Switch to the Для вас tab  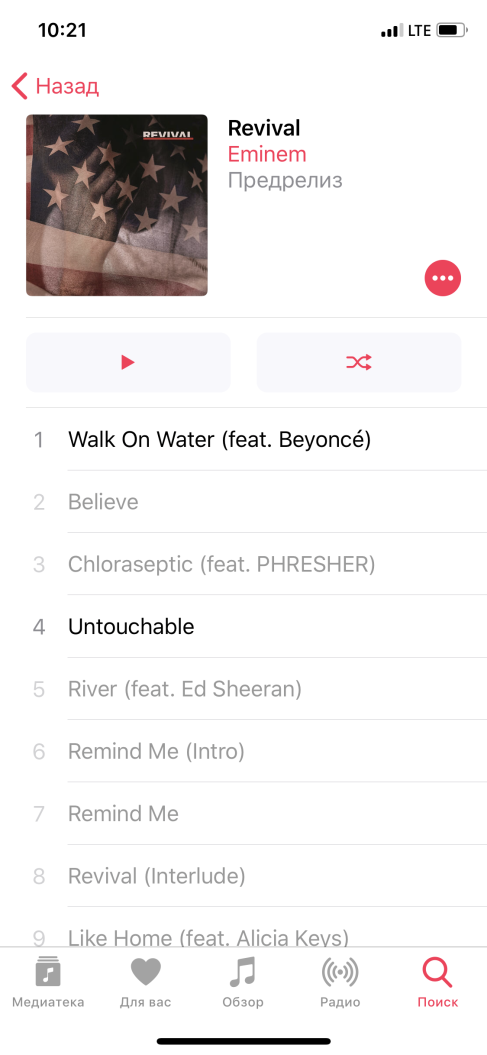[x=145, y=982]
